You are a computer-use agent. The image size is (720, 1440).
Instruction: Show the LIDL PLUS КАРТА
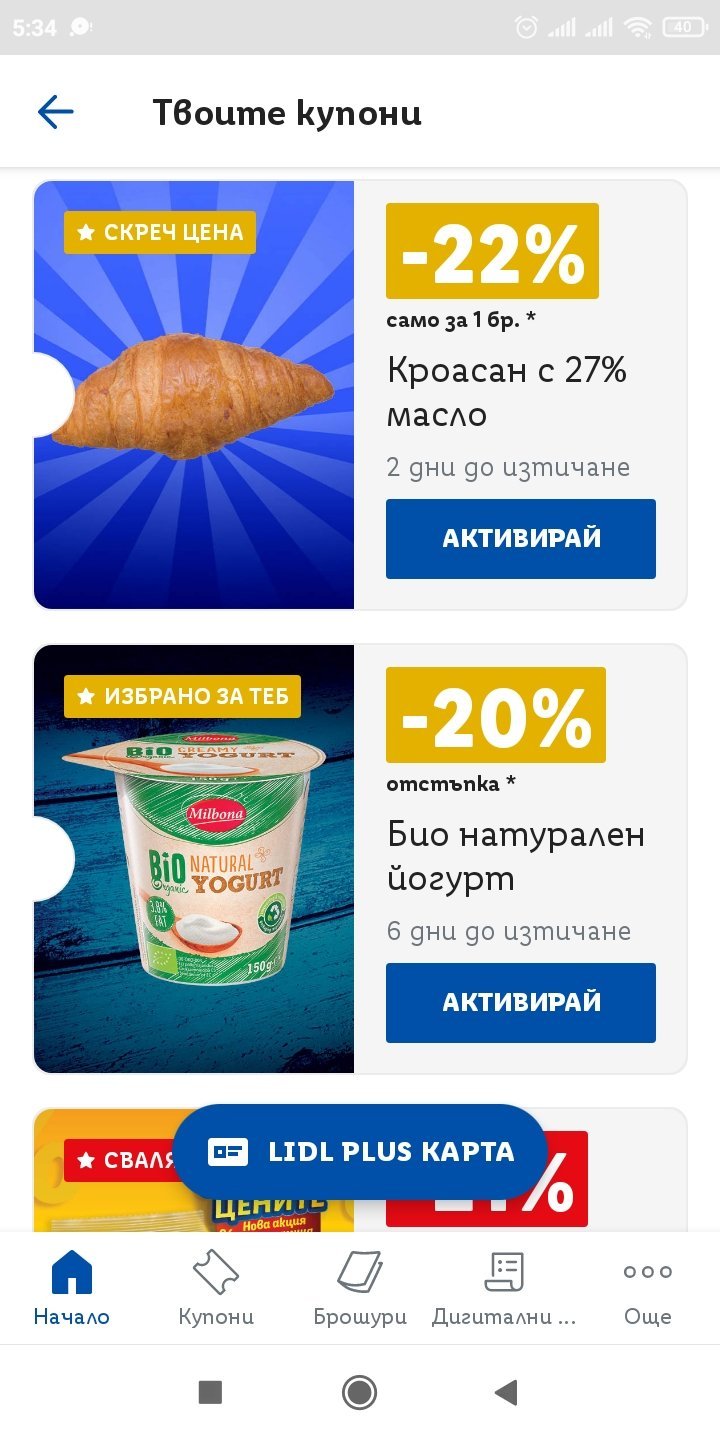pos(360,1152)
